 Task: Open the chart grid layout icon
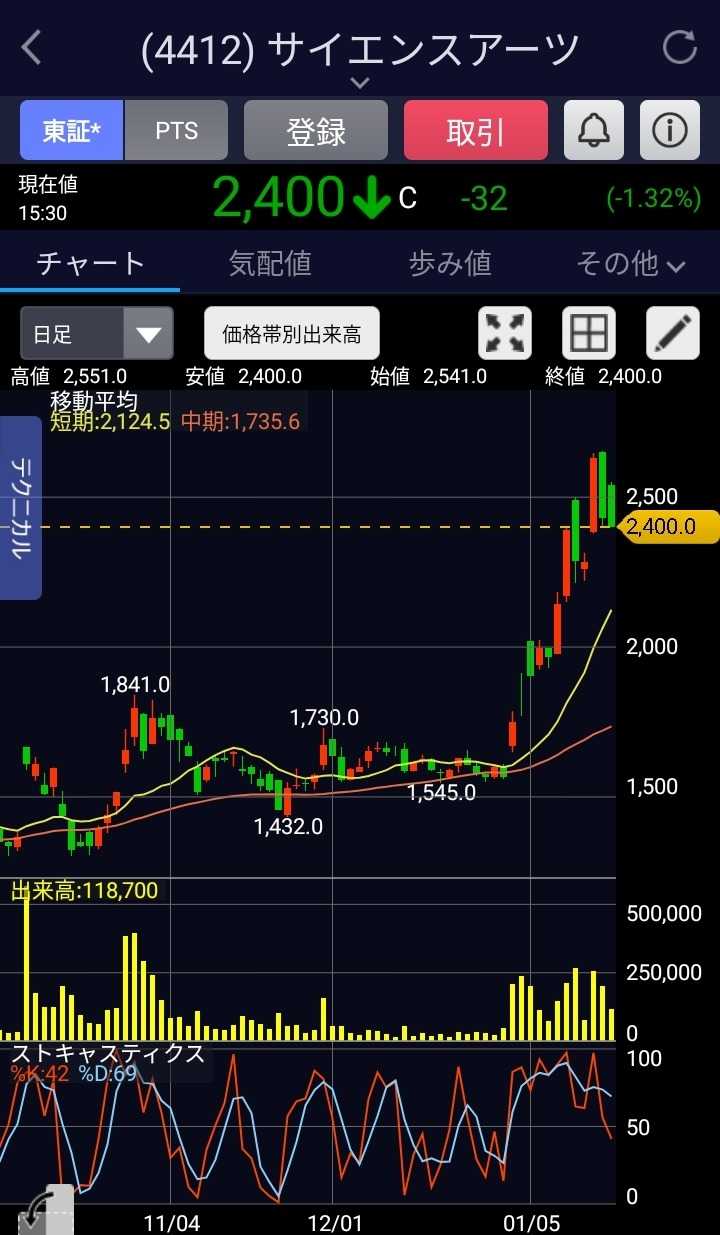(x=588, y=333)
